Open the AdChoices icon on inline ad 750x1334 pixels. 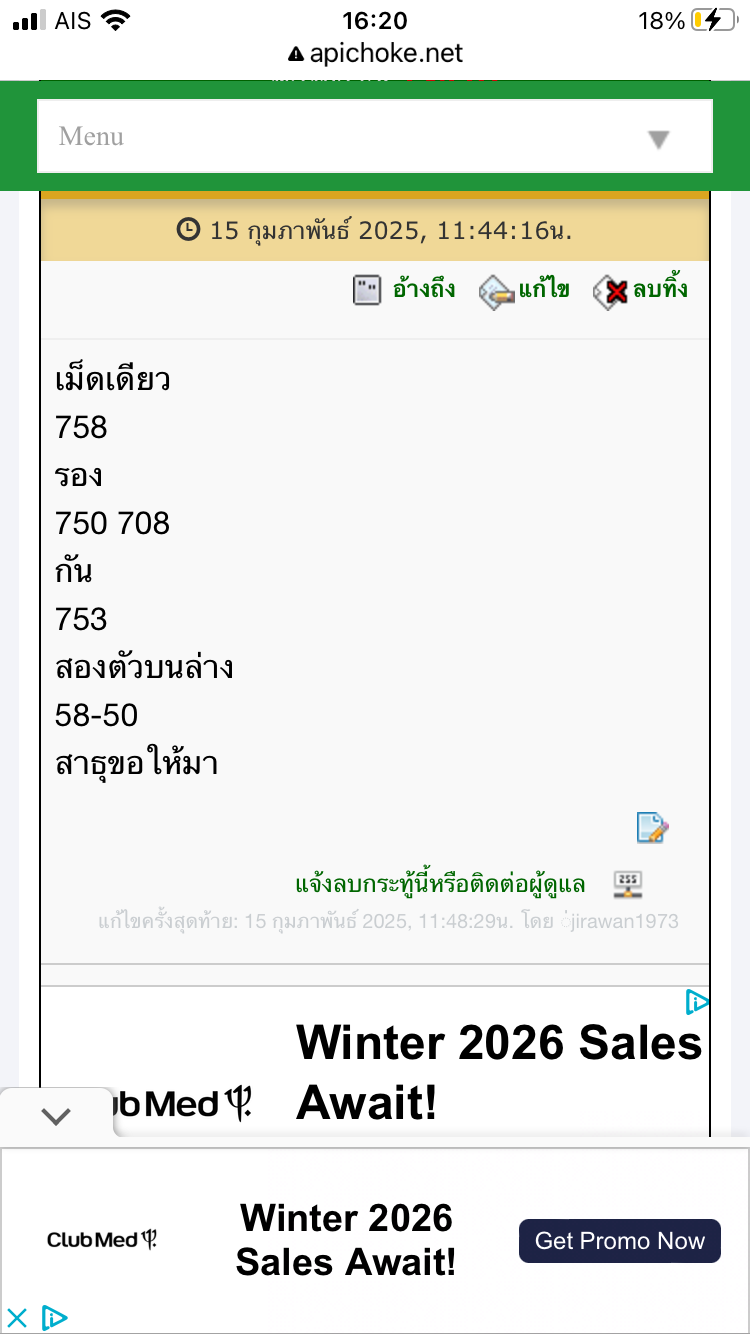pos(697,1002)
